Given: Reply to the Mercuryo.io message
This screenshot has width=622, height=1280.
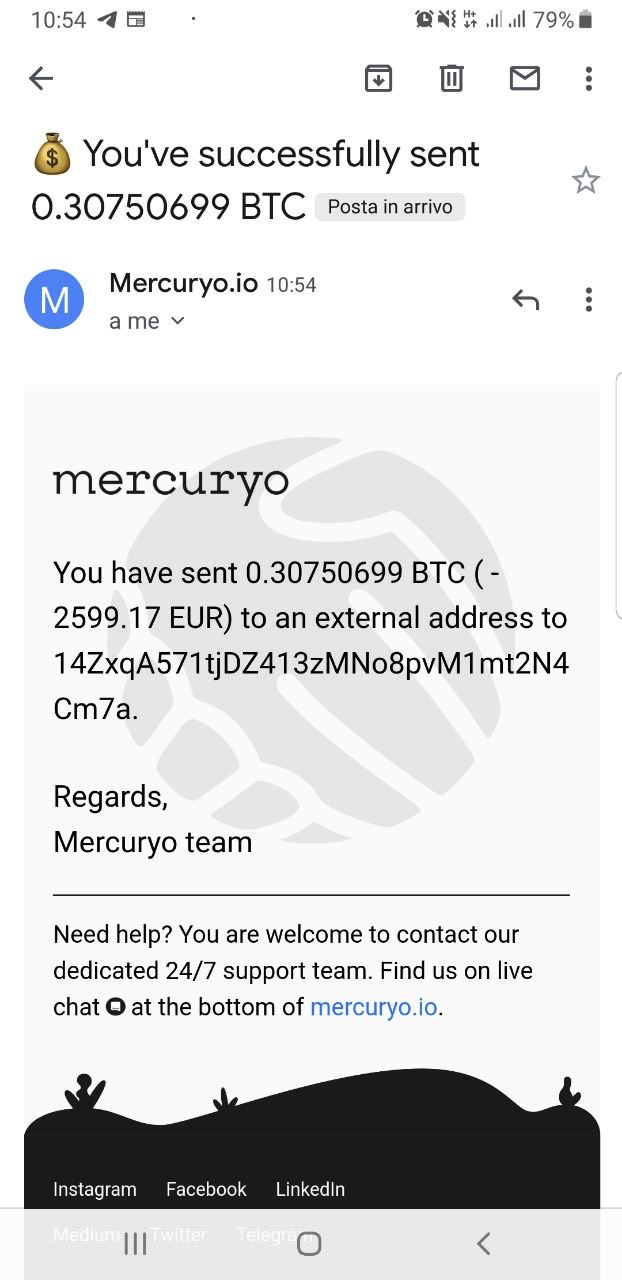Looking at the screenshot, I should tap(525, 299).
